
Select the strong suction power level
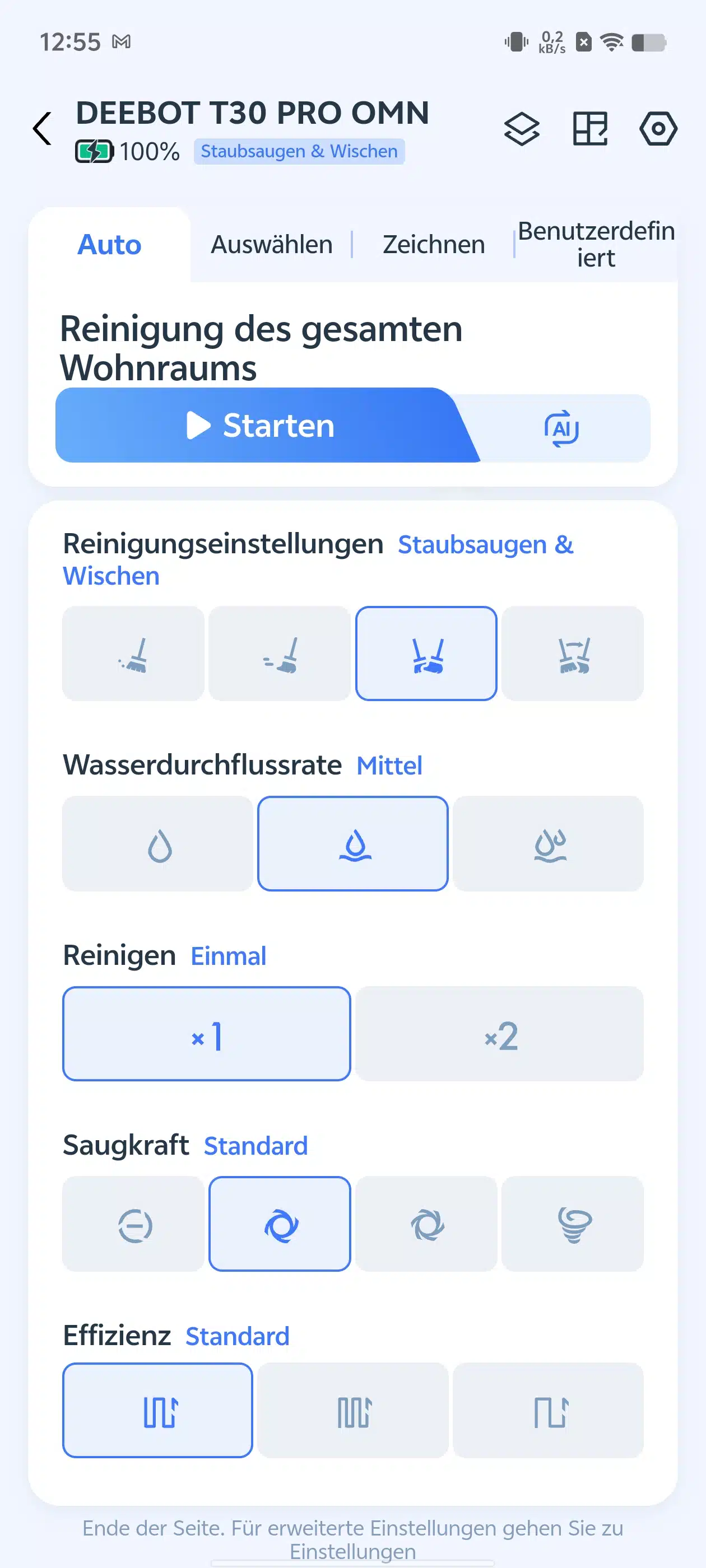[x=426, y=1225]
